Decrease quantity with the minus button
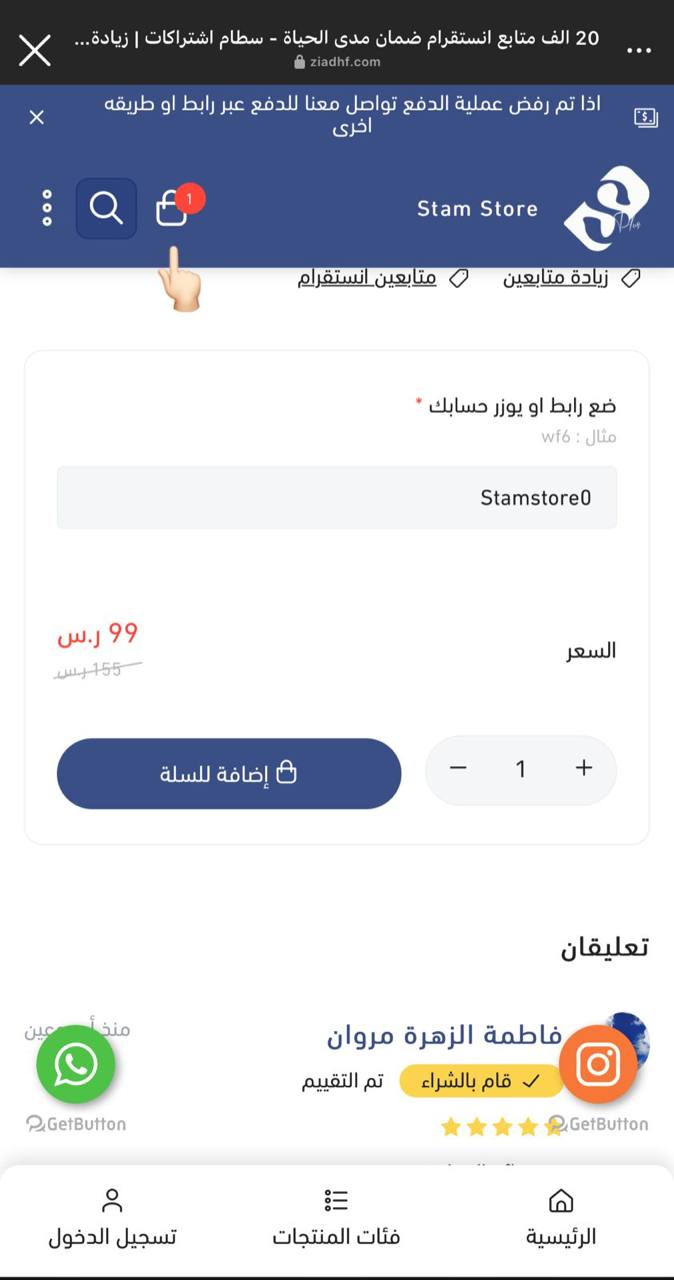Image resolution: width=674 pixels, height=1280 pixels. click(458, 768)
